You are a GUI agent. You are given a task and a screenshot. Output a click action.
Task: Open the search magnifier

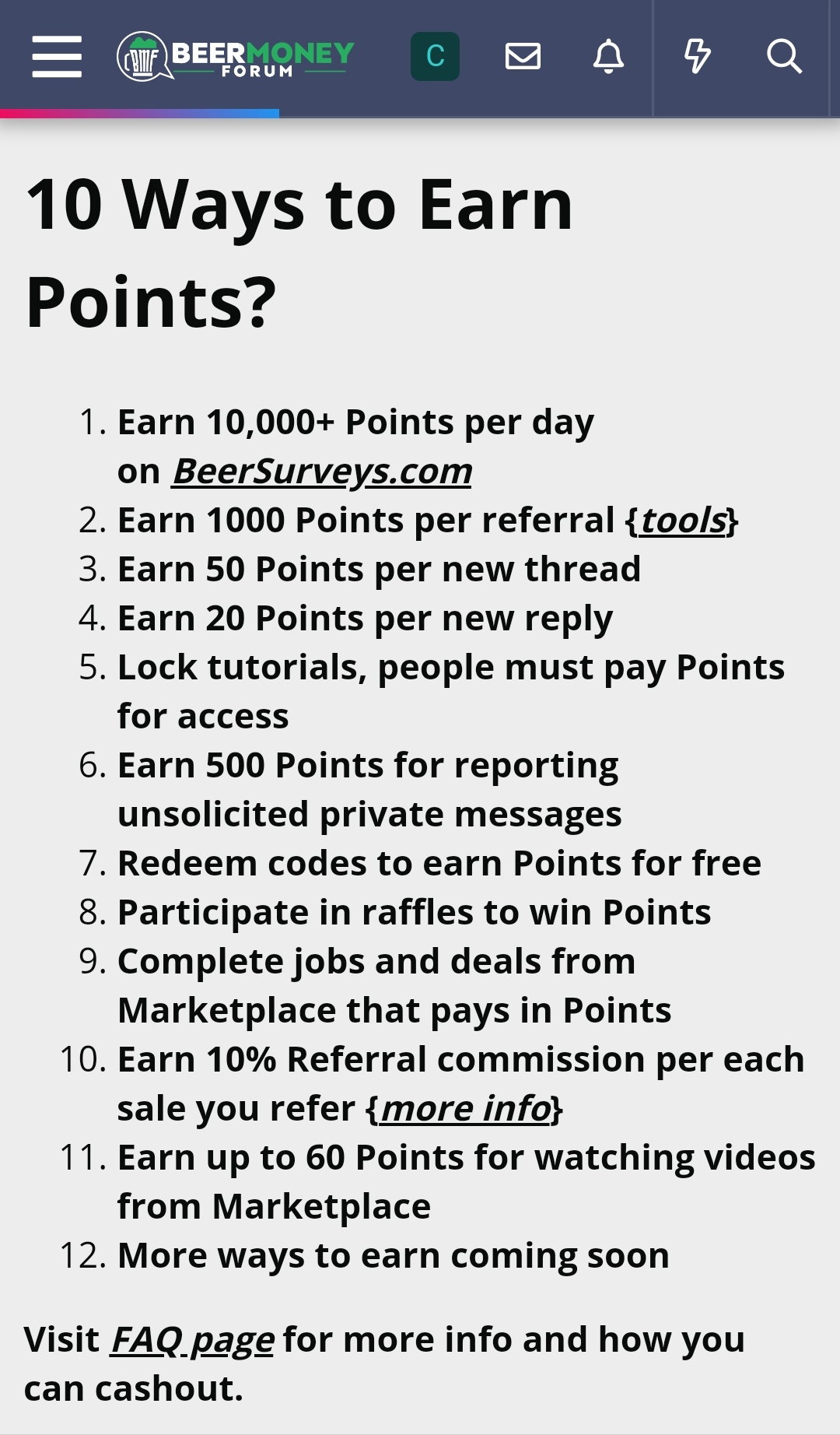point(784,56)
